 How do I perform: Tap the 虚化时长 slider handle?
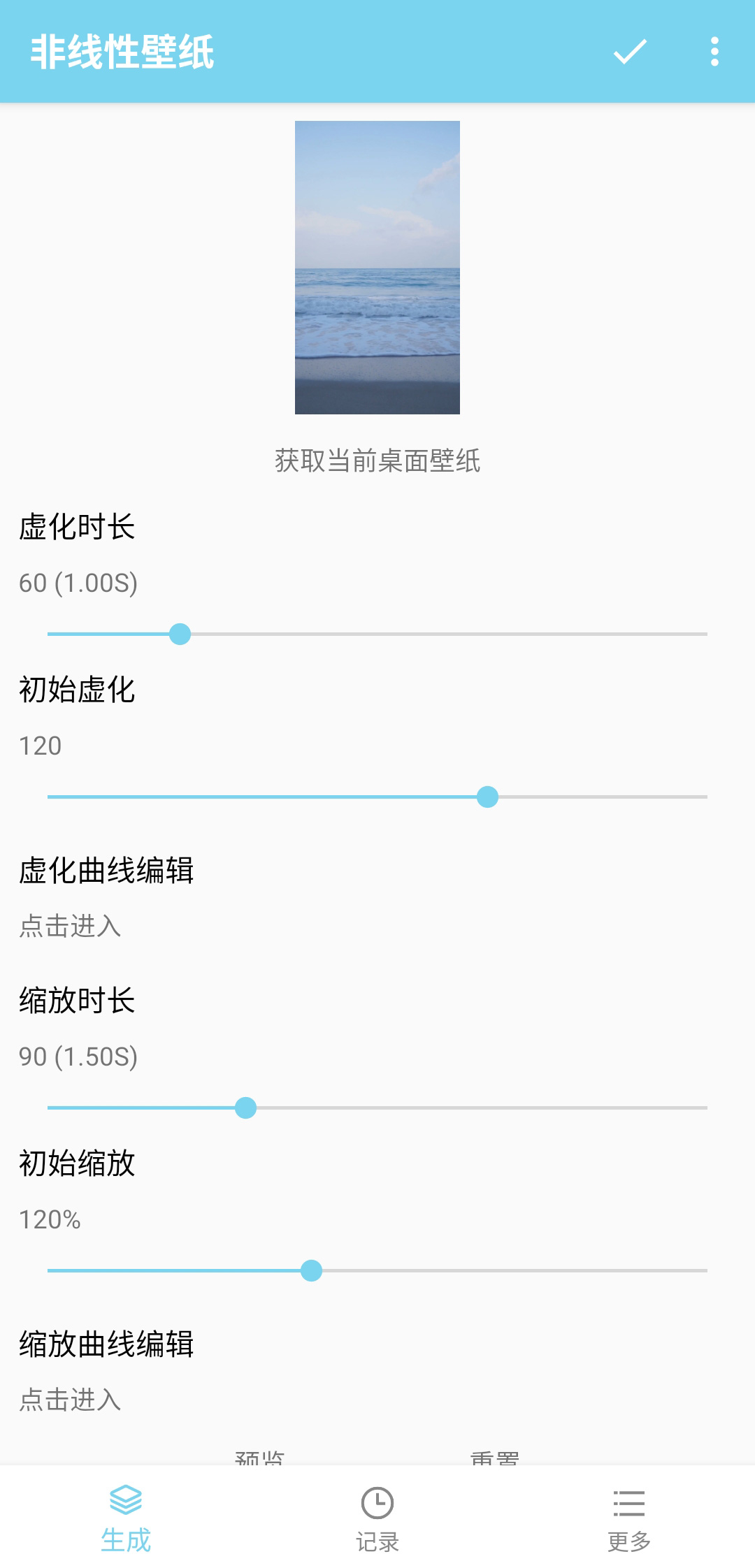(x=180, y=634)
